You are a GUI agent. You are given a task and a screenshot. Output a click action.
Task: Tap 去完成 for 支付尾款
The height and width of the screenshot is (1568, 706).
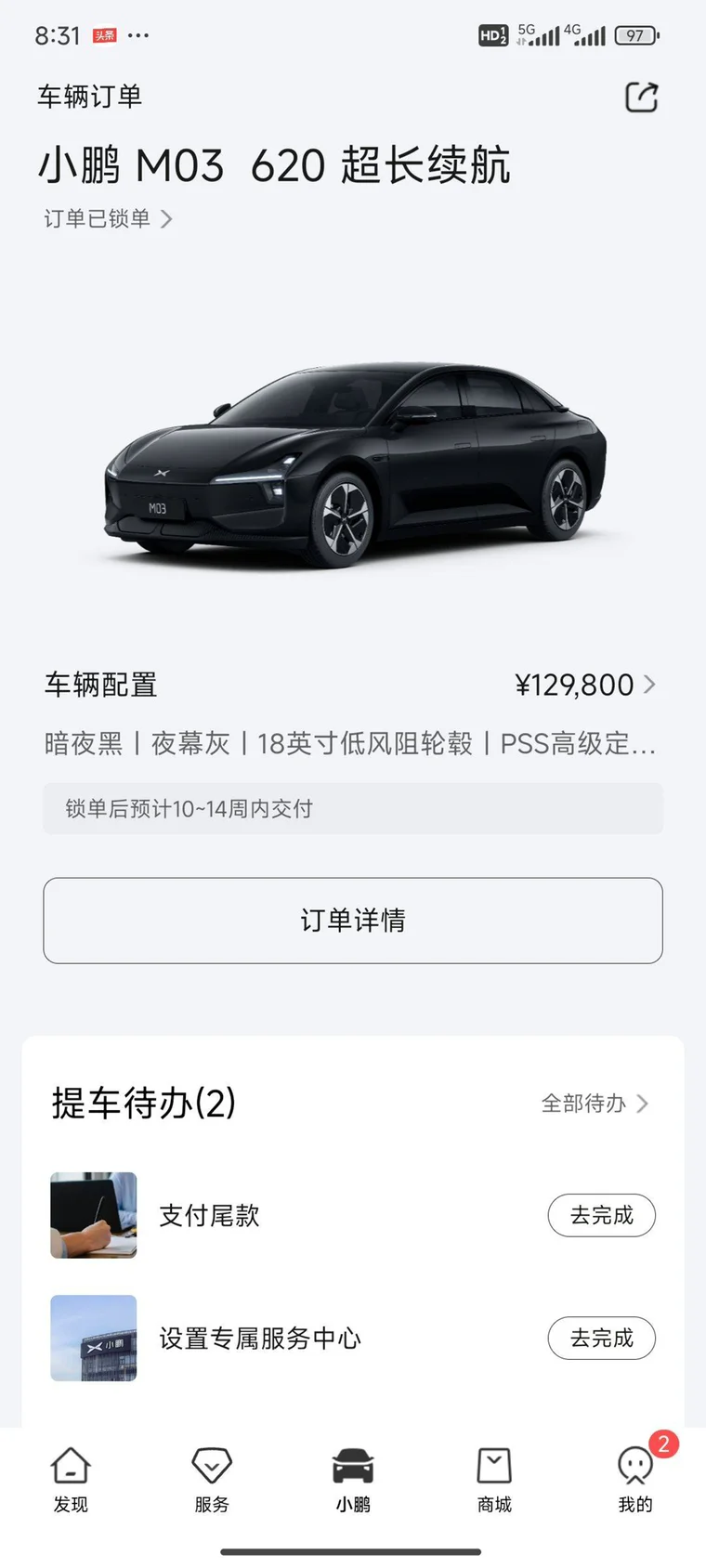(601, 1215)
